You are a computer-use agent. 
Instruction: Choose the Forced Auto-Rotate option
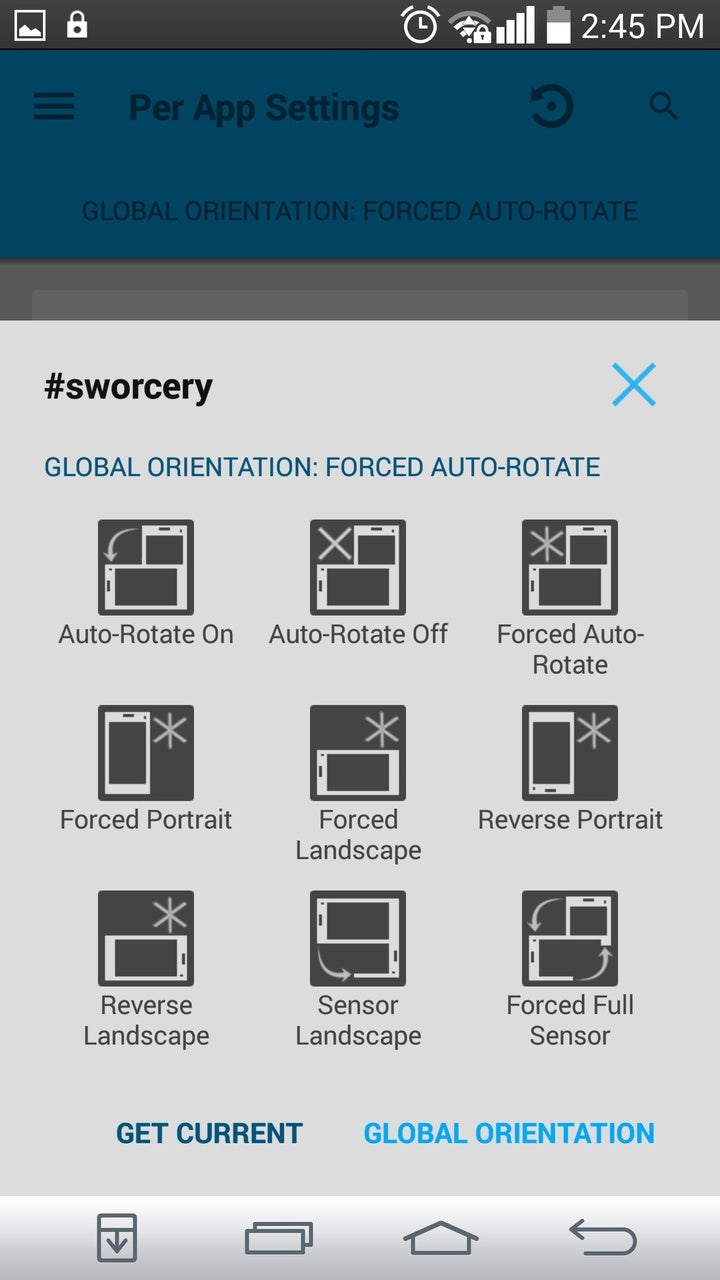click(x=569, y=567)
